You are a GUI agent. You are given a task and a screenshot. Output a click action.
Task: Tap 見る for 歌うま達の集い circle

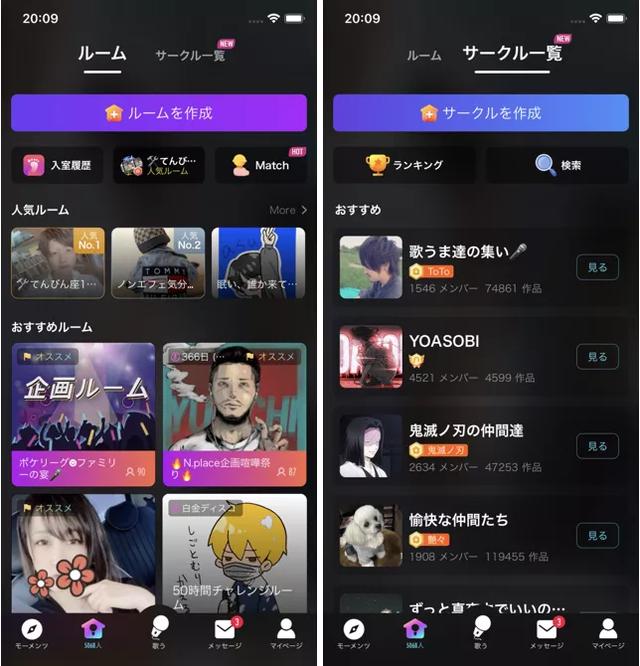click(597, 267)
